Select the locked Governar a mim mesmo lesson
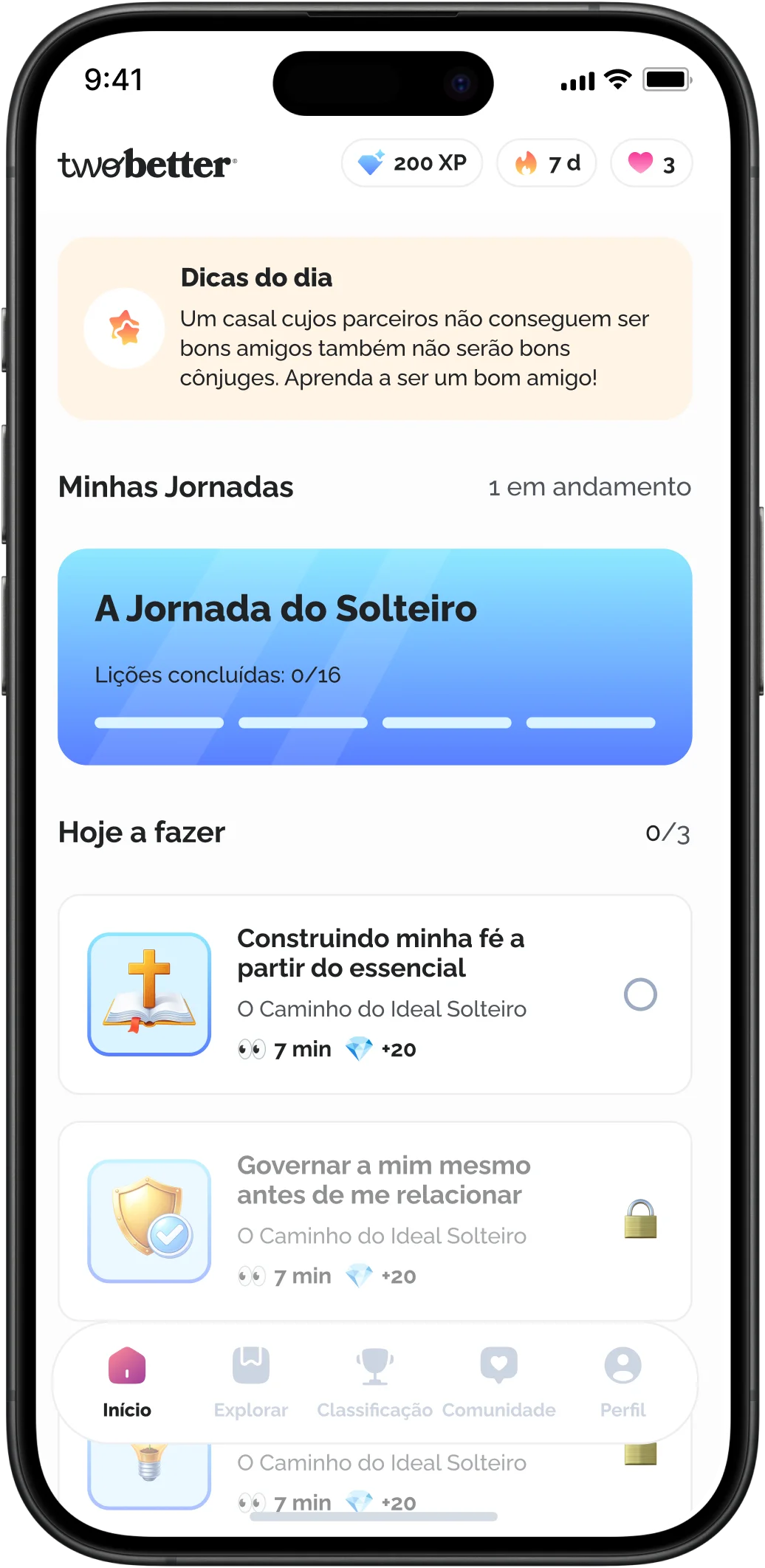 (375, 1221)
